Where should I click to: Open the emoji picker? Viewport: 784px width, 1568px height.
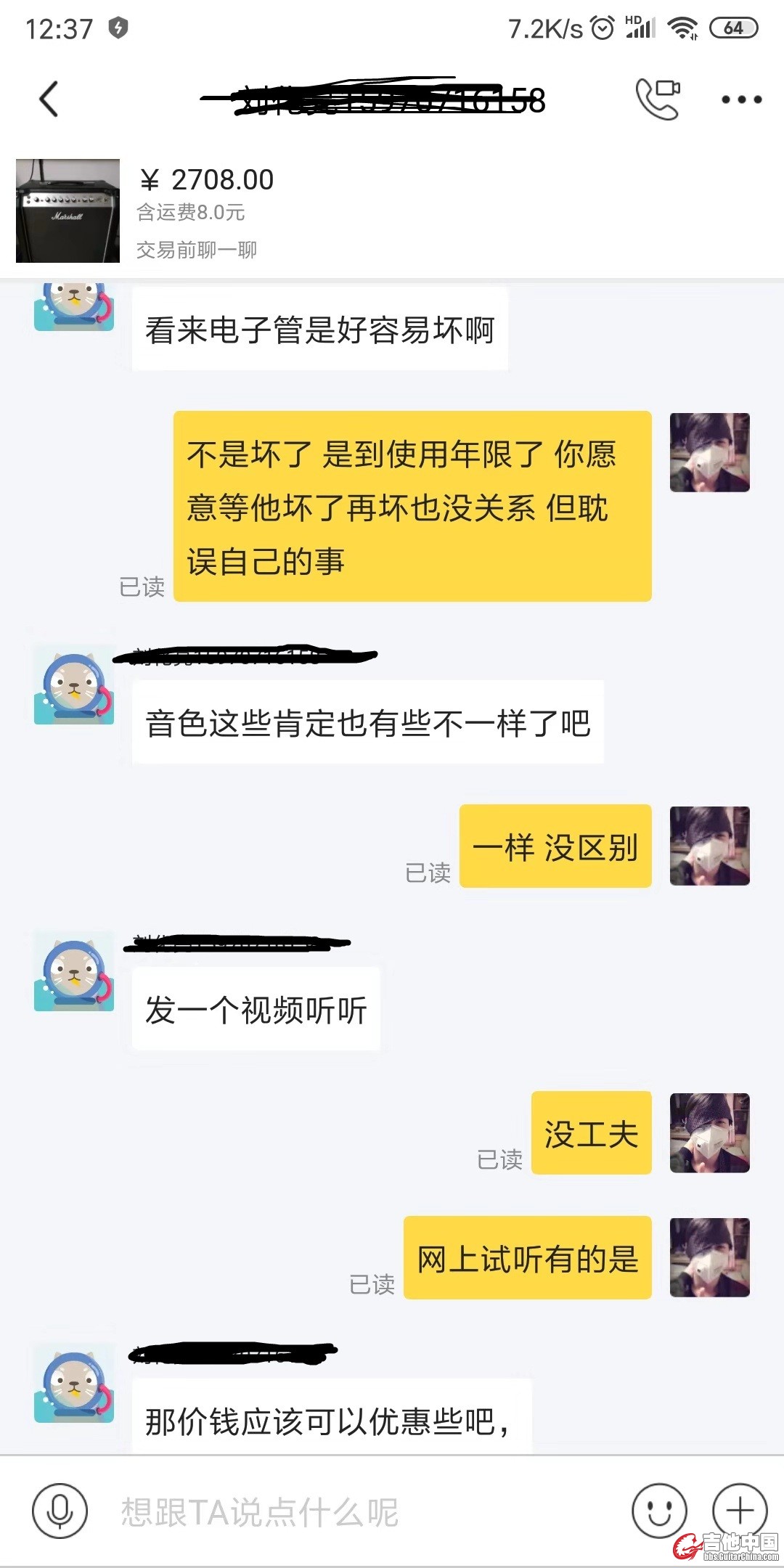(658, 1511)
